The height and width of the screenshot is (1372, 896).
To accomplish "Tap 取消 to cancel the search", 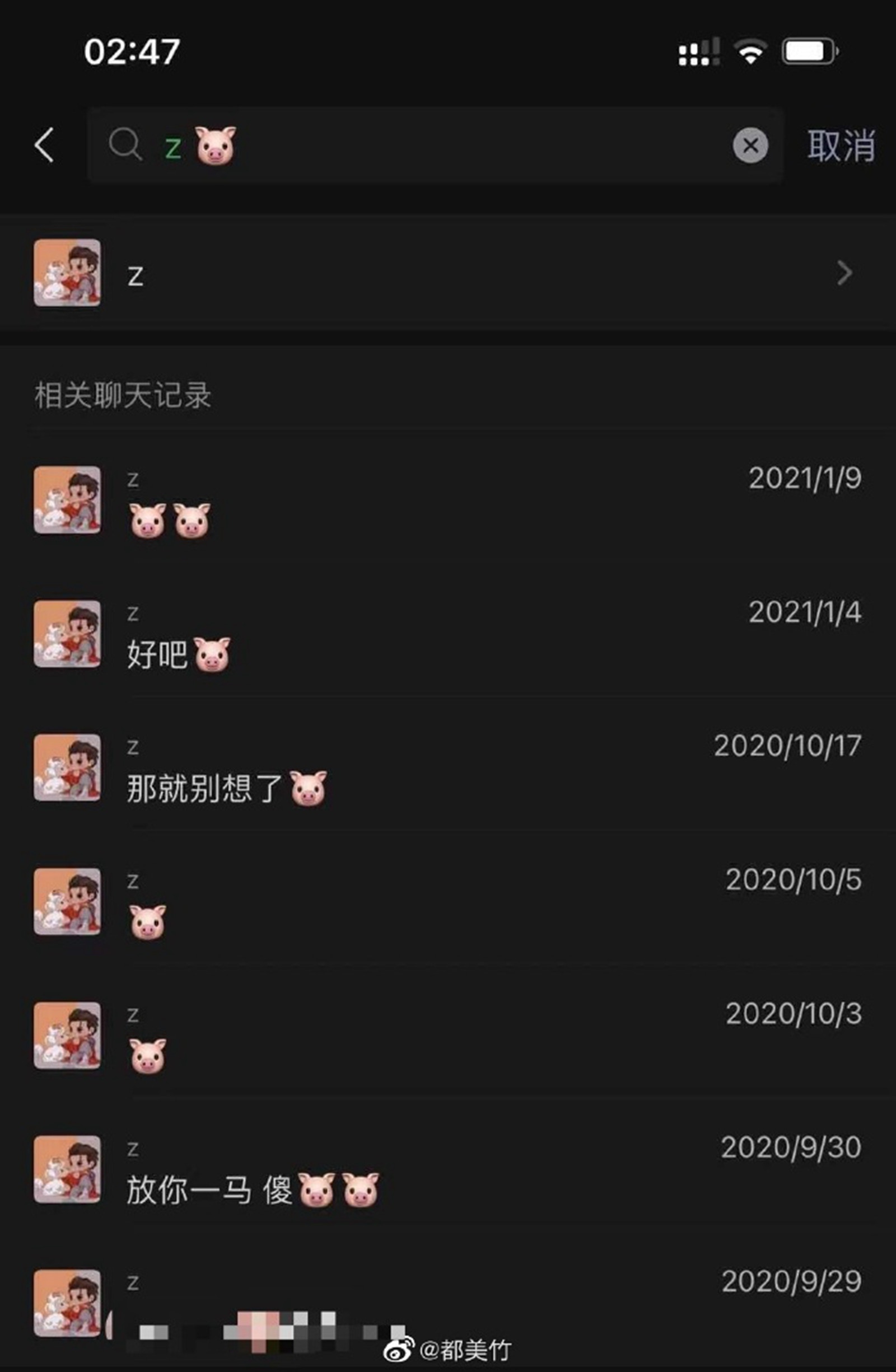I will click(840, 146).
